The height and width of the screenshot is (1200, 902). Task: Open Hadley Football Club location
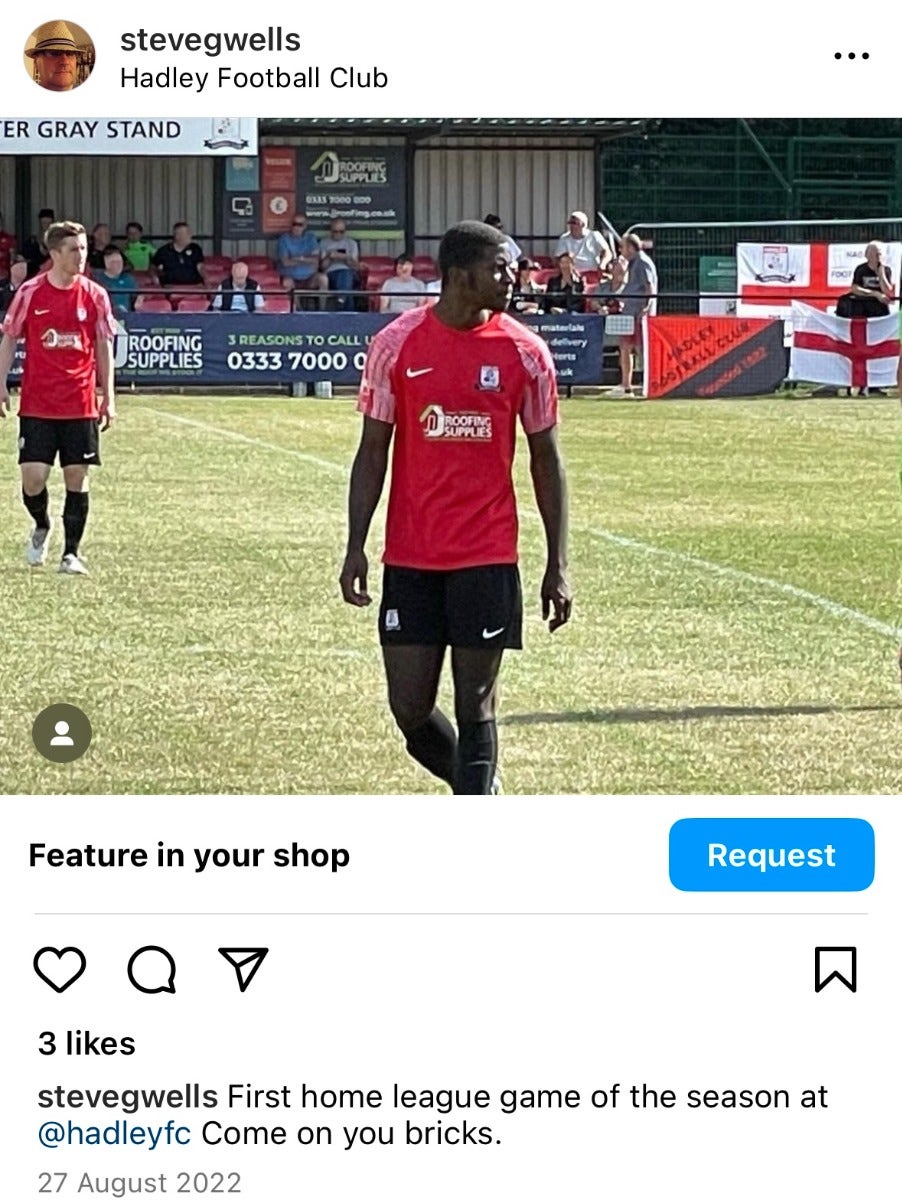253,78
